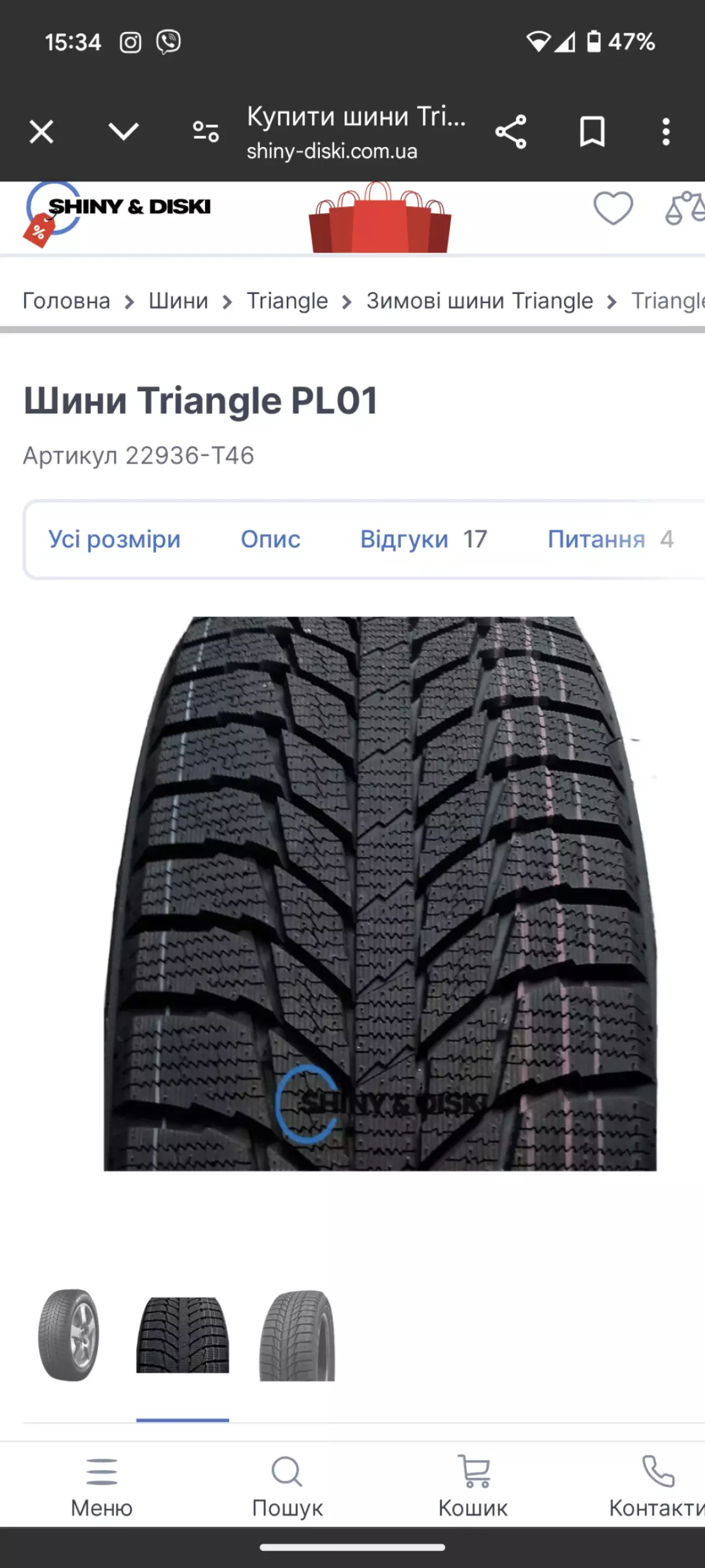Image resolution: width=705 pixels, height=1568 pixels.
Task: Open the Shiny & Diski home logo
Action: click(119, 210)
